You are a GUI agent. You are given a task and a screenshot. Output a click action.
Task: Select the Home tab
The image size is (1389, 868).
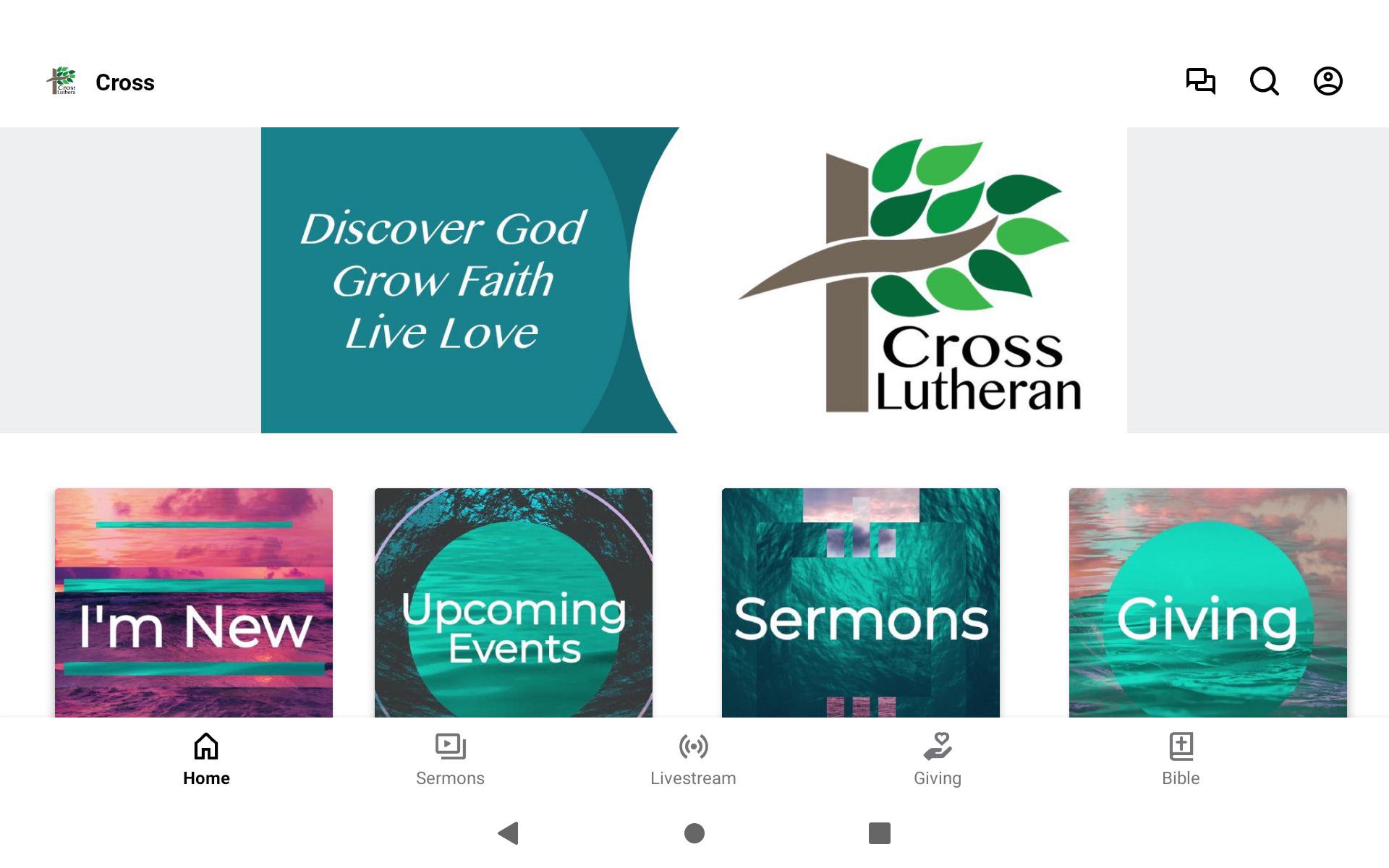(x=206, y=759)
